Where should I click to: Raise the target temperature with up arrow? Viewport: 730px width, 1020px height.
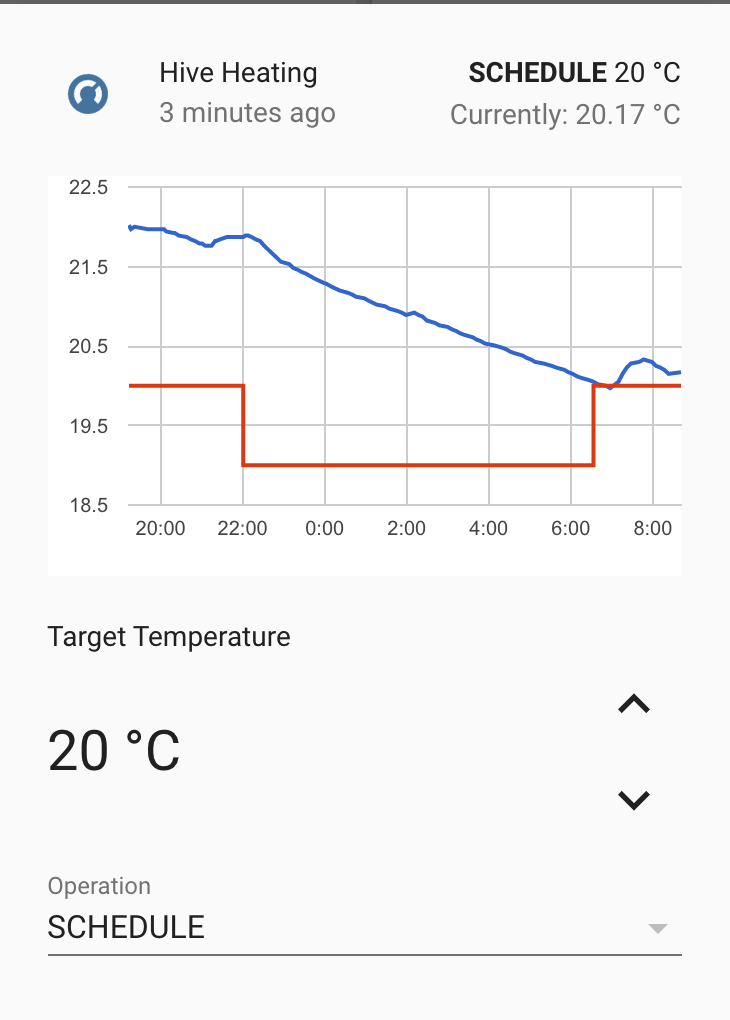[x=634, y=704]
